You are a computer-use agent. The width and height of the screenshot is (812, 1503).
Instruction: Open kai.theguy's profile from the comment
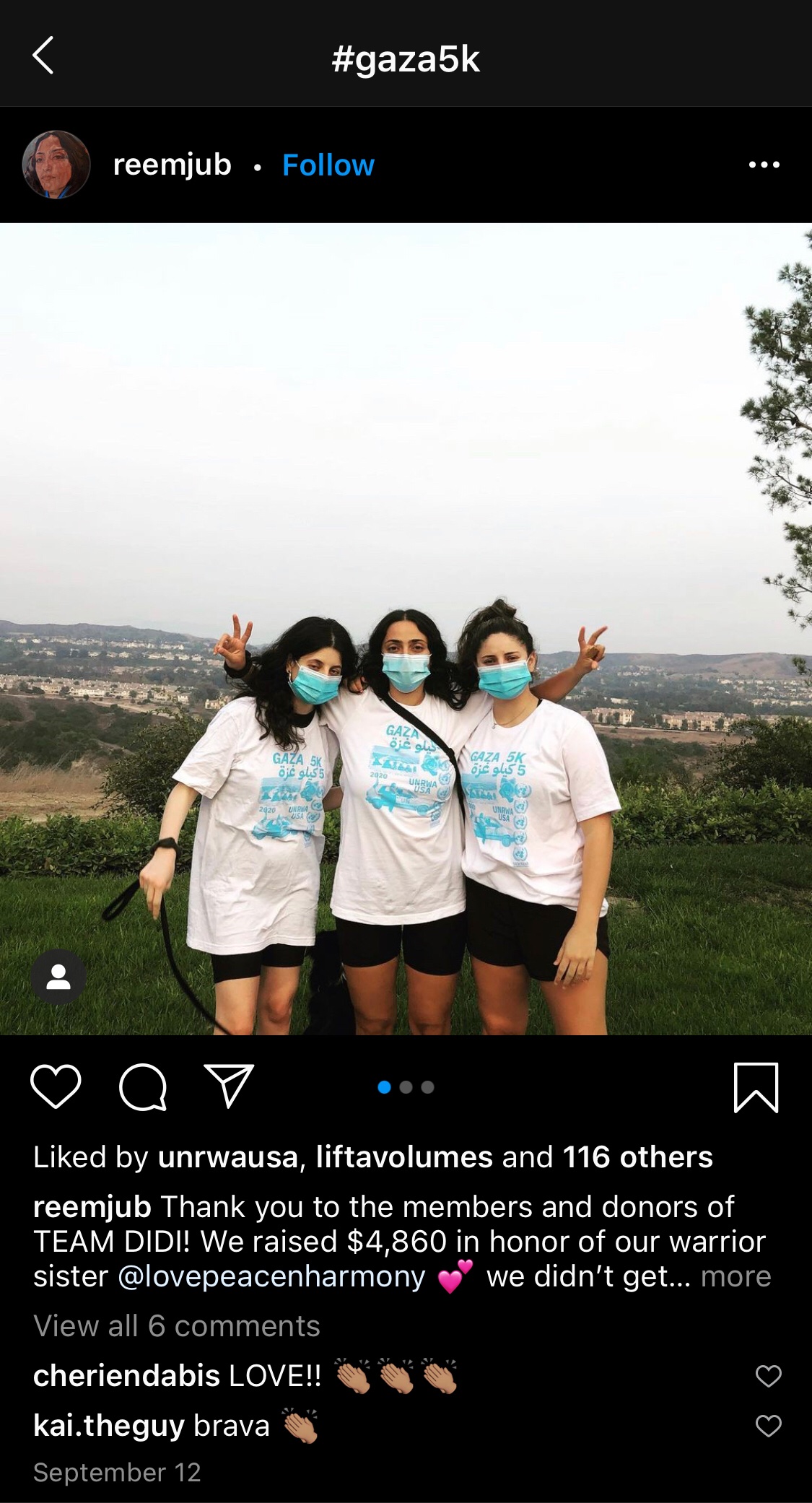(108, 1426)
